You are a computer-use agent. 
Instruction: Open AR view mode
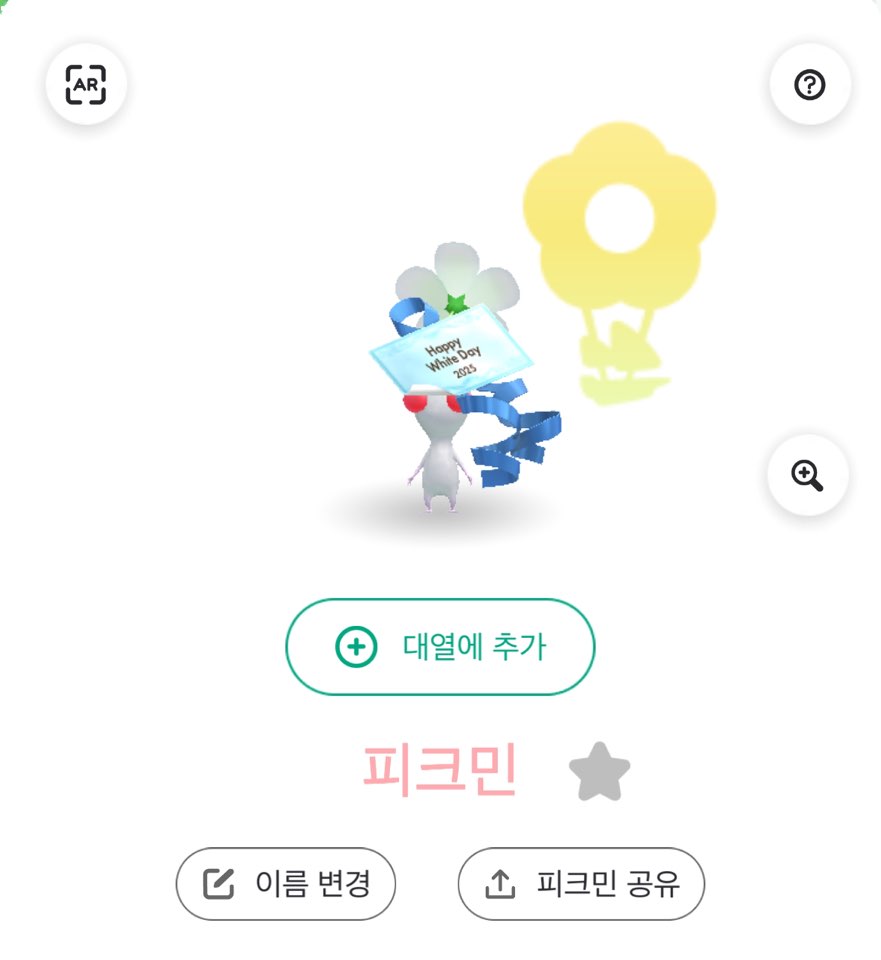click(86, 85)
